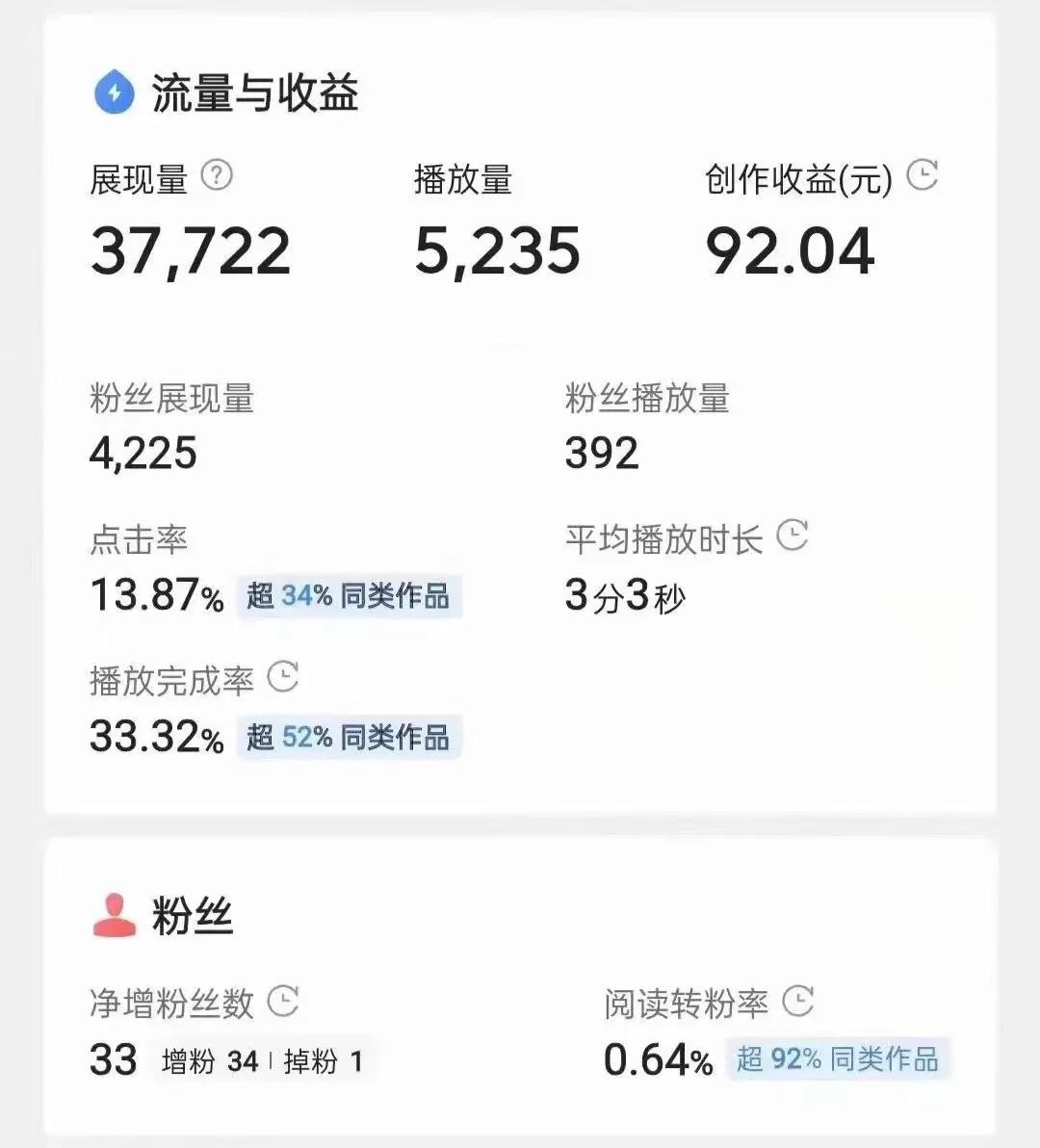The height and width of the screenshot is (1148, 1040).
Task: Tap the clock icon beside 净增粉丝数
Action: coord(282,1001)
